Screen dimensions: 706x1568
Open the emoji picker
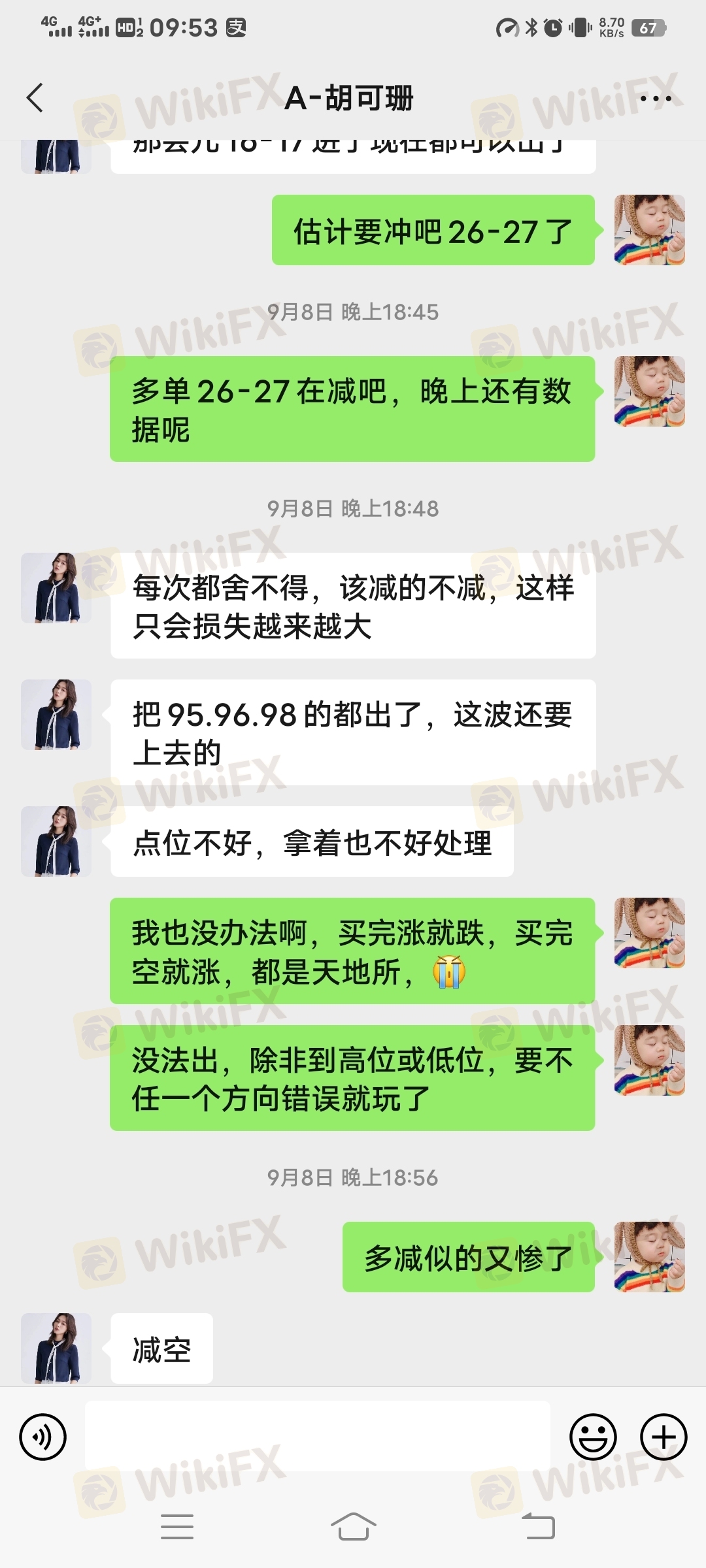pyautogui.click(x=593, y=1437)
